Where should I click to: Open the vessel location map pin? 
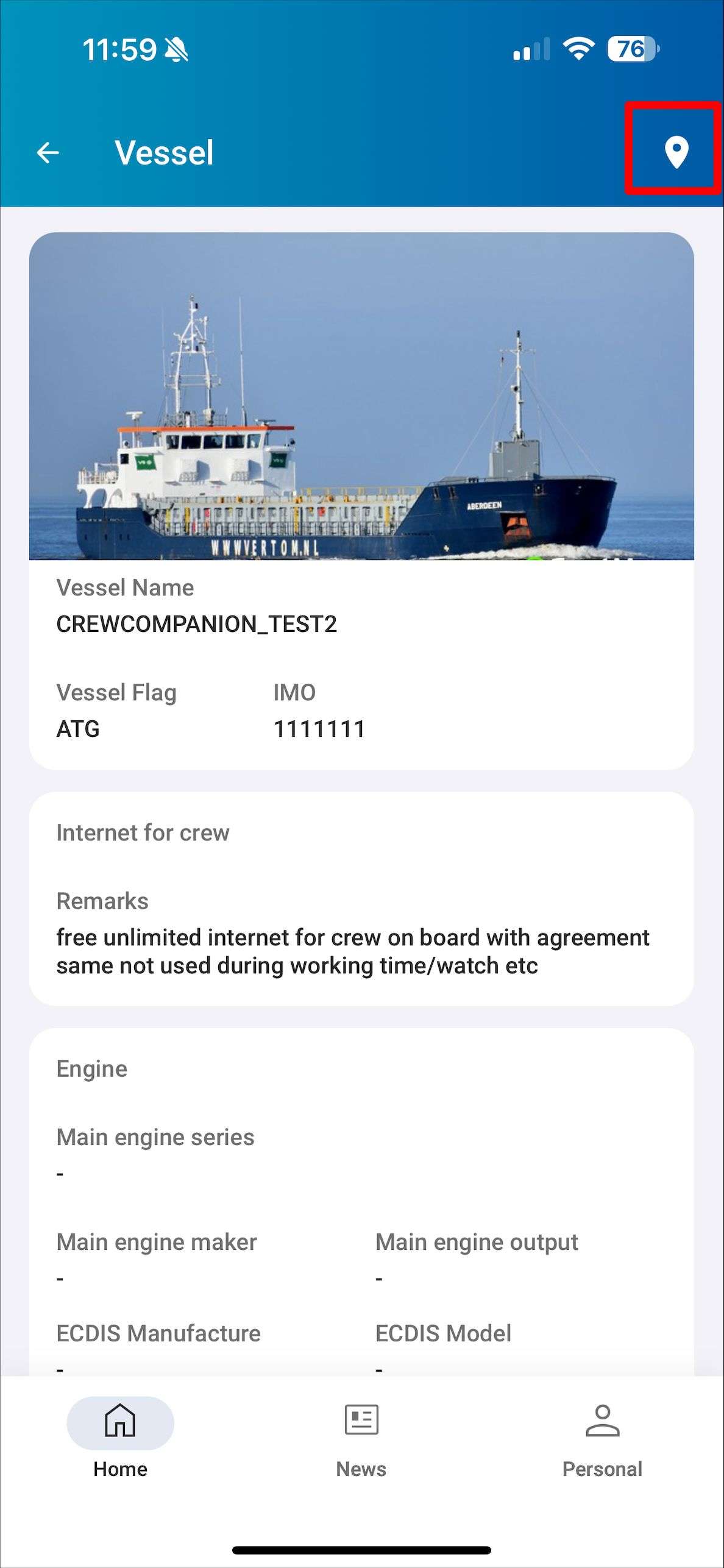[676, 152]
